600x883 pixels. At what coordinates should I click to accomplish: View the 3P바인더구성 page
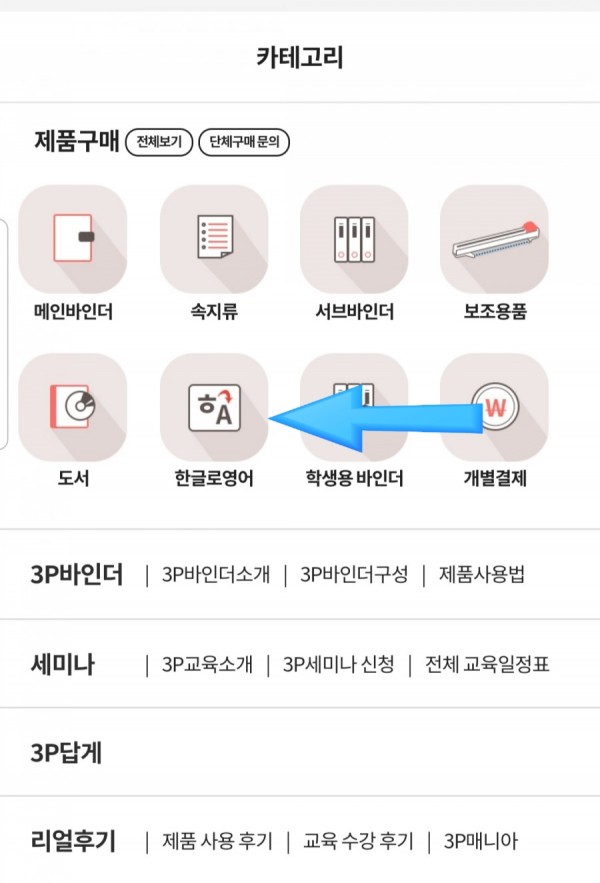(x=354, y=576)
